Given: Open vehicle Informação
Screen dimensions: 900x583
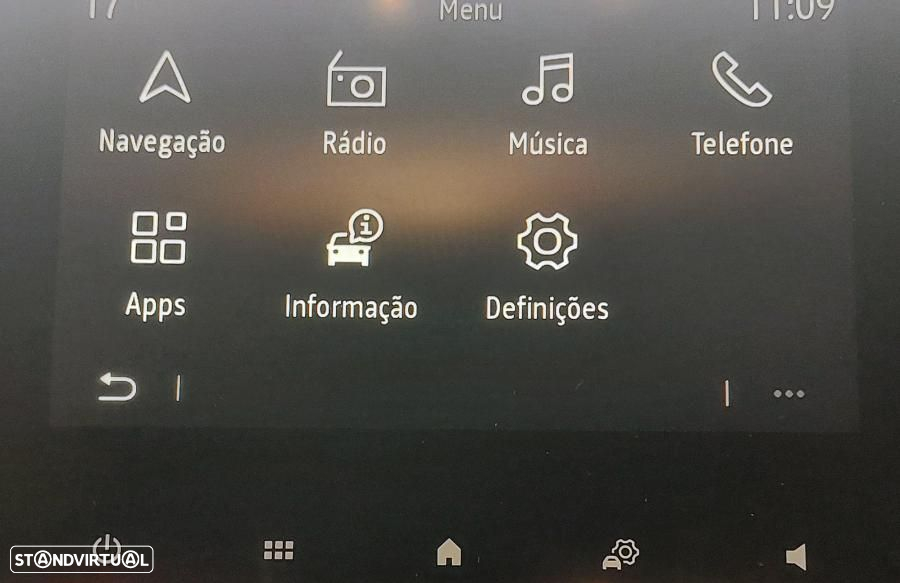Looking at the screenshot, I should (351, 265).
